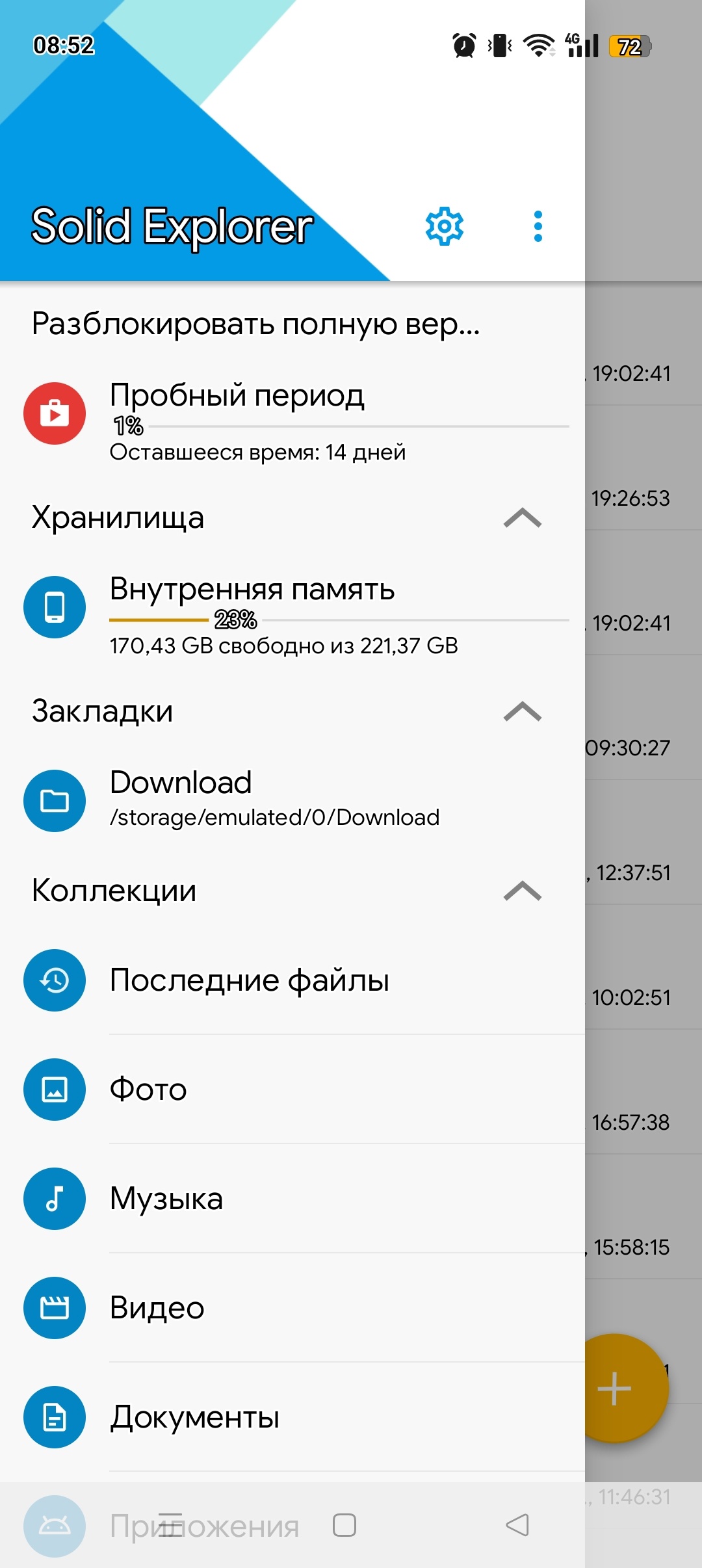
Task: Open the Фото collection
Action: (x=292, y=1090)
